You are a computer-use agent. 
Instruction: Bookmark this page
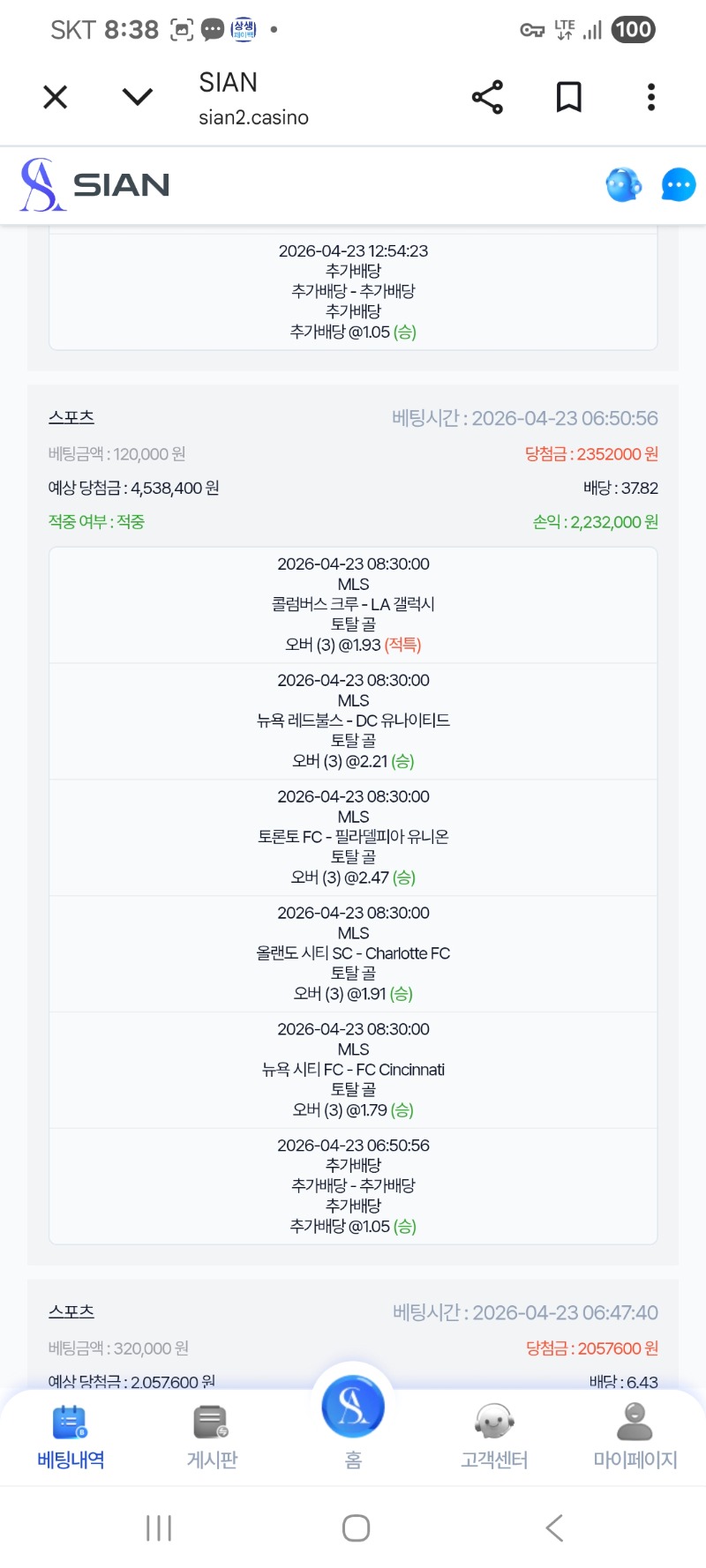point(569,97)
